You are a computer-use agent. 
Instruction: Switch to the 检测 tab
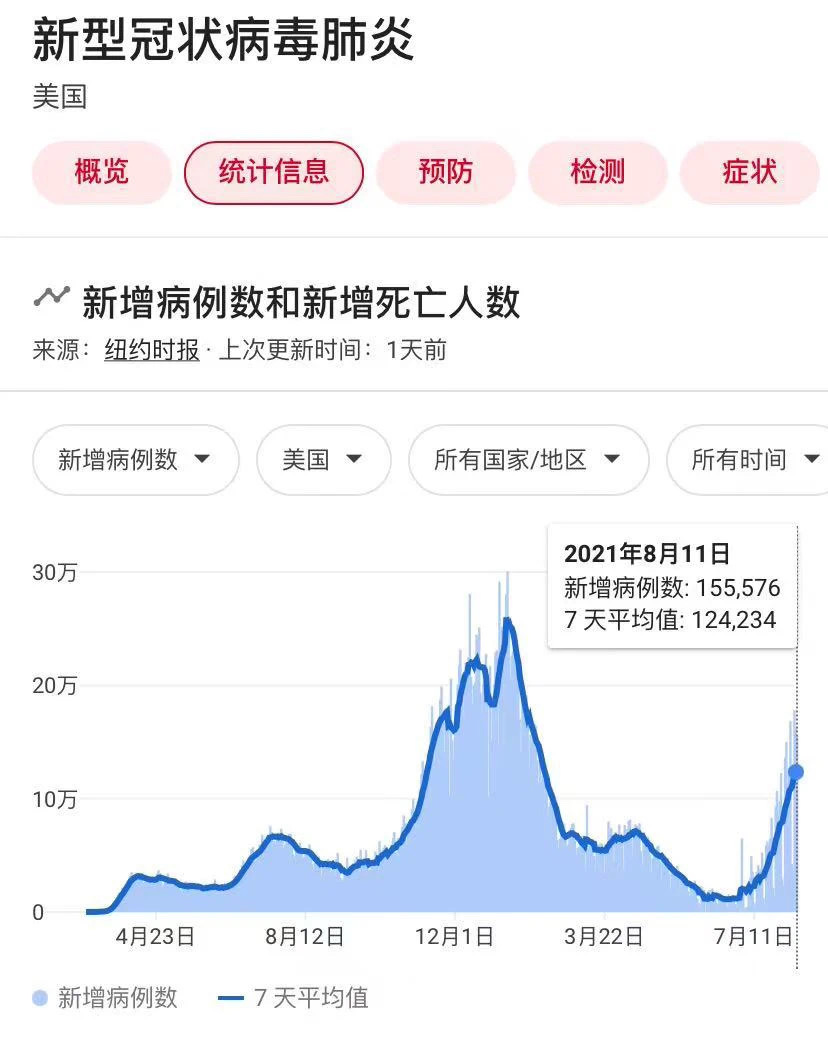coord(597,172)
